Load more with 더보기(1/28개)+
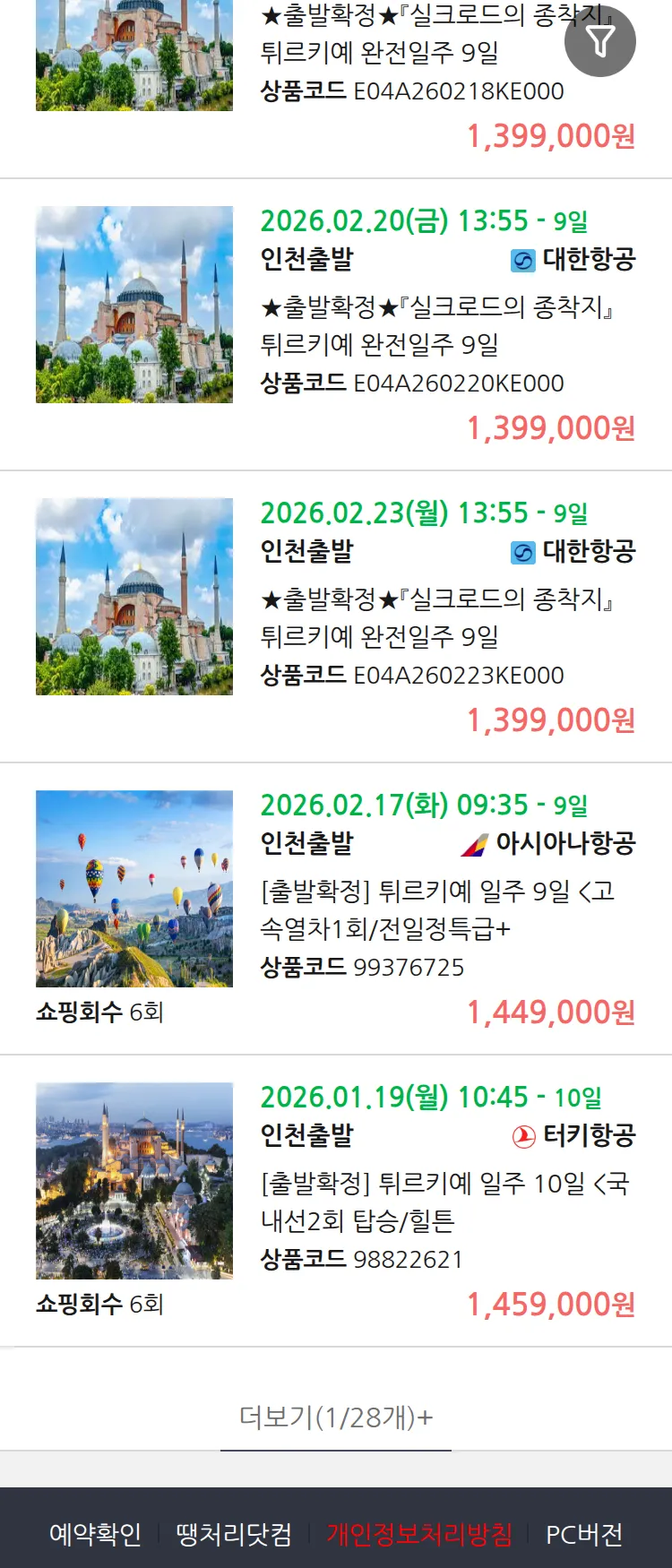The height and width of the screenshot is (1568, 672). 336,1417
